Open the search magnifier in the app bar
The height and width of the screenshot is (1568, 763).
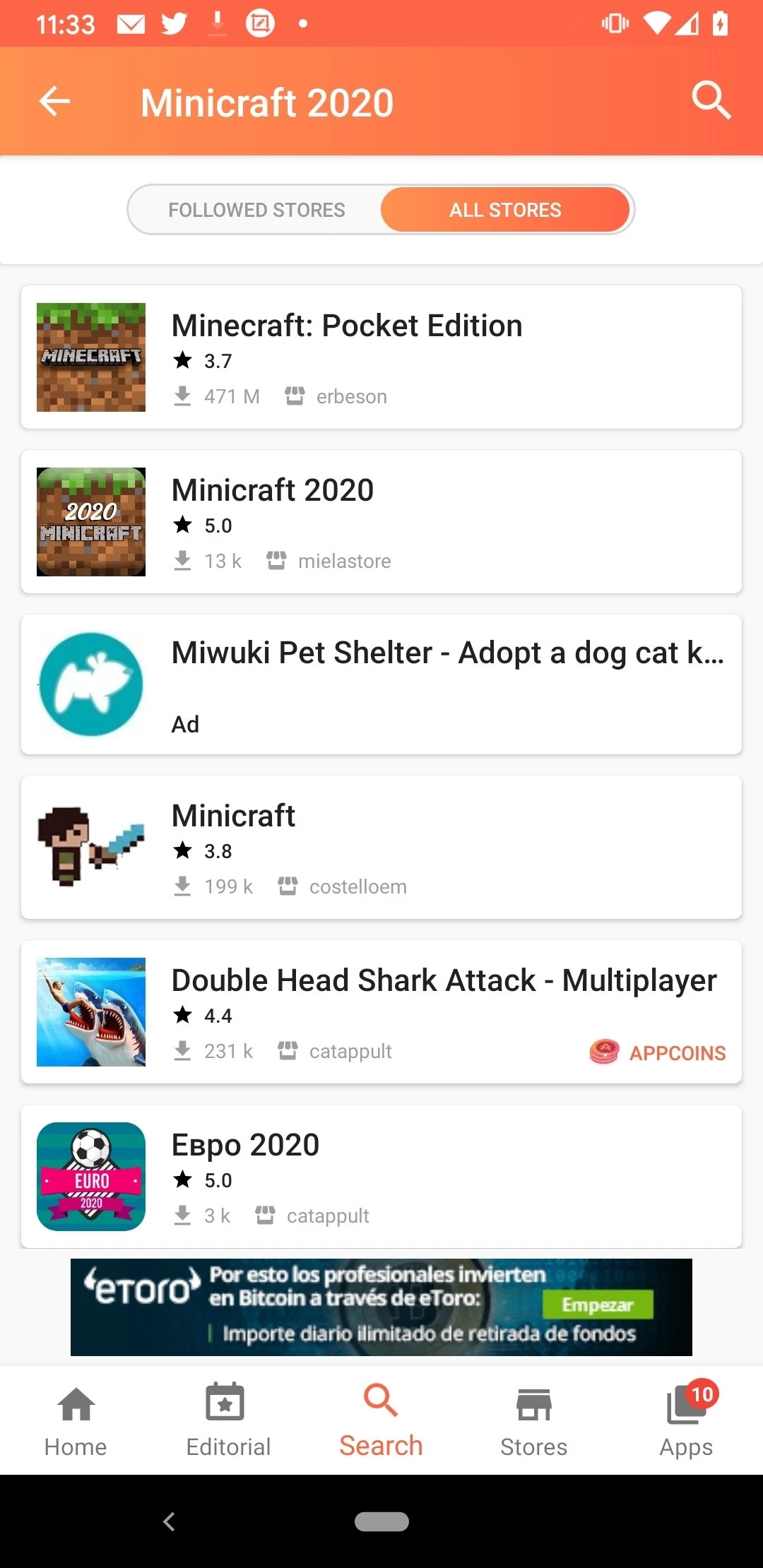pyautogui.click(x=710, y=100)
